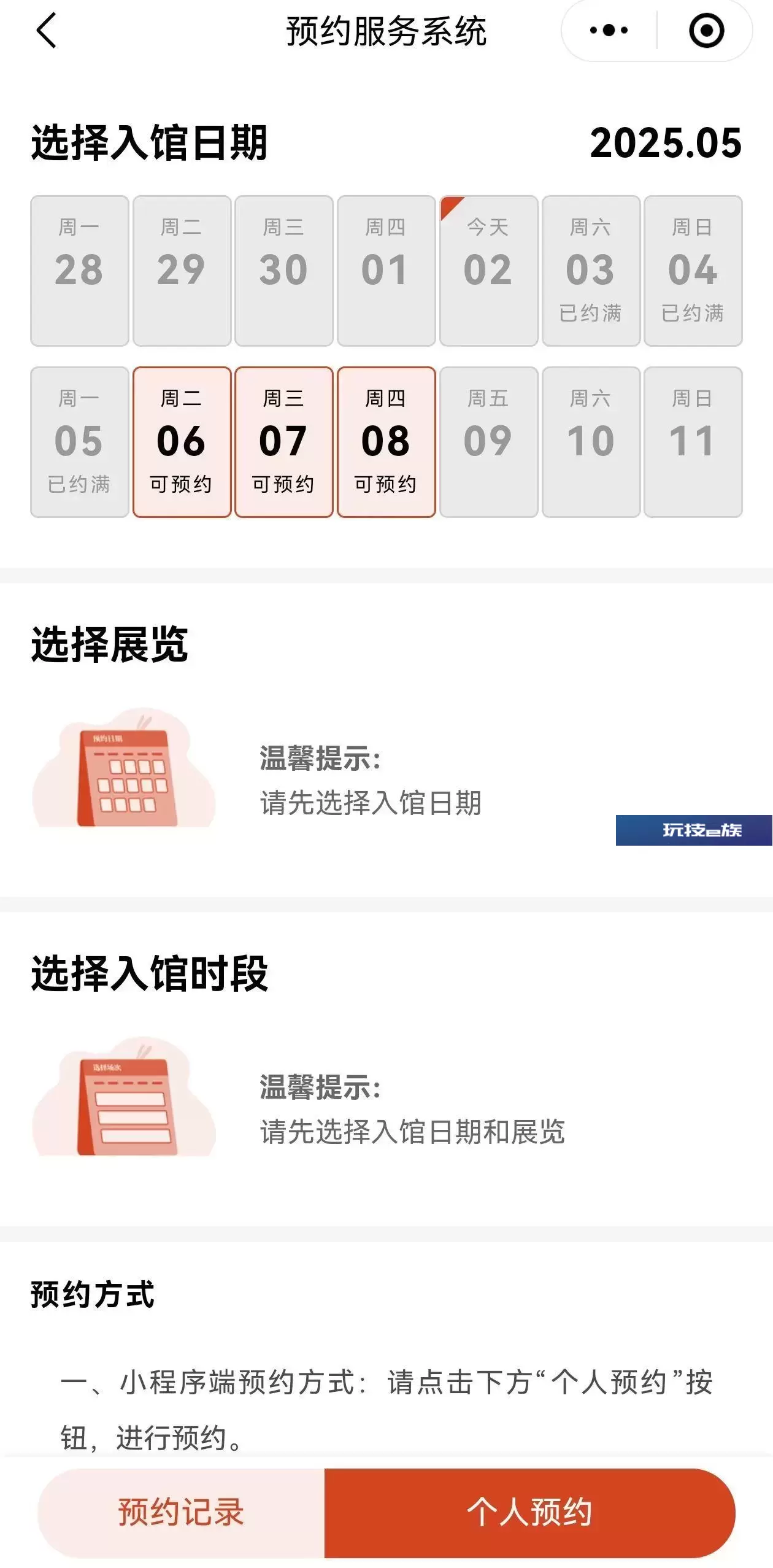Screen dimensions: 773x1568
Task: Go back using the top-left arrow
Action: 47,31
